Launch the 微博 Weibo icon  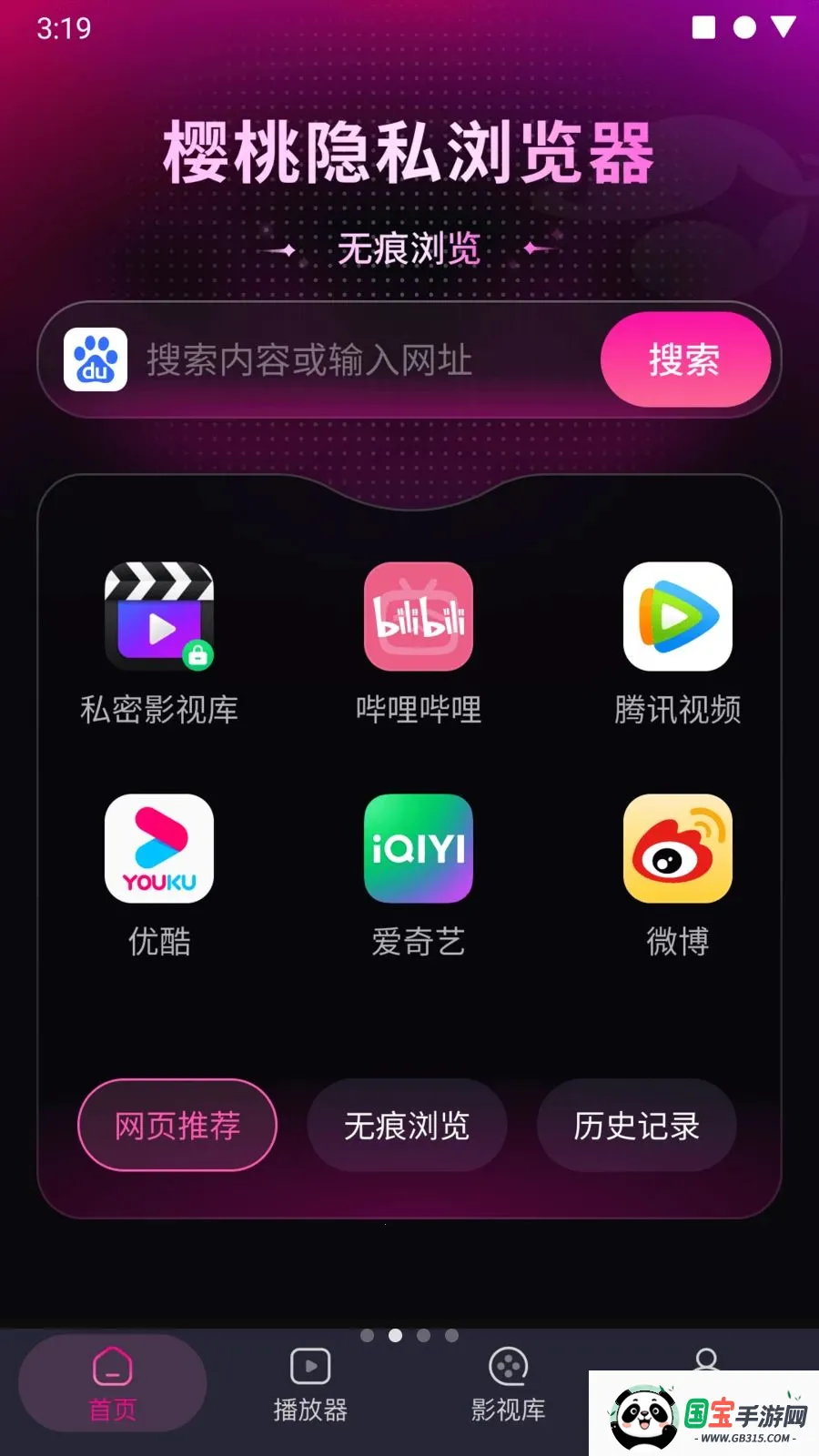pyautogui.click(x=677, y=848)
